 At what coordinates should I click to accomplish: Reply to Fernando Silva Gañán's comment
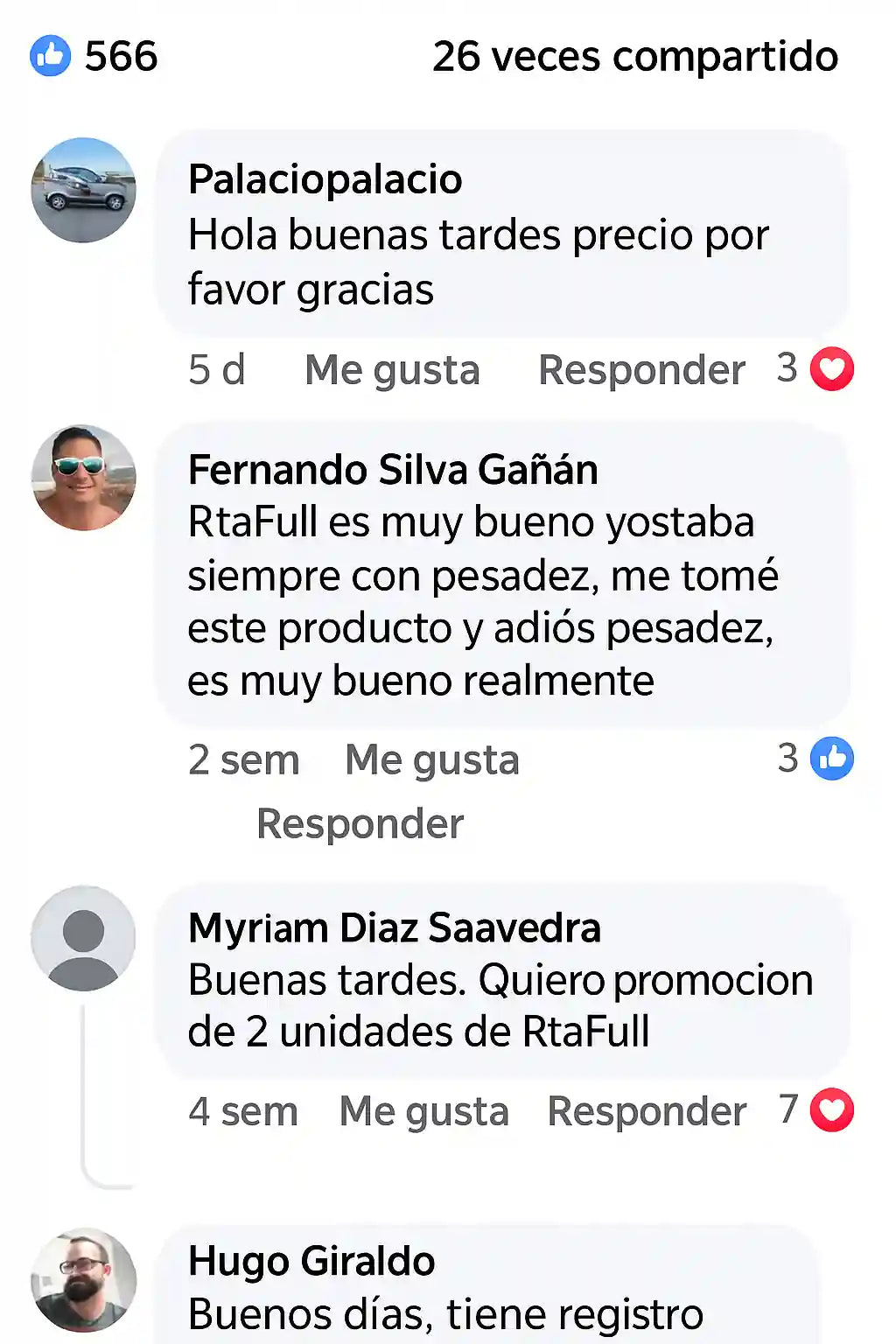coord(360,823)
